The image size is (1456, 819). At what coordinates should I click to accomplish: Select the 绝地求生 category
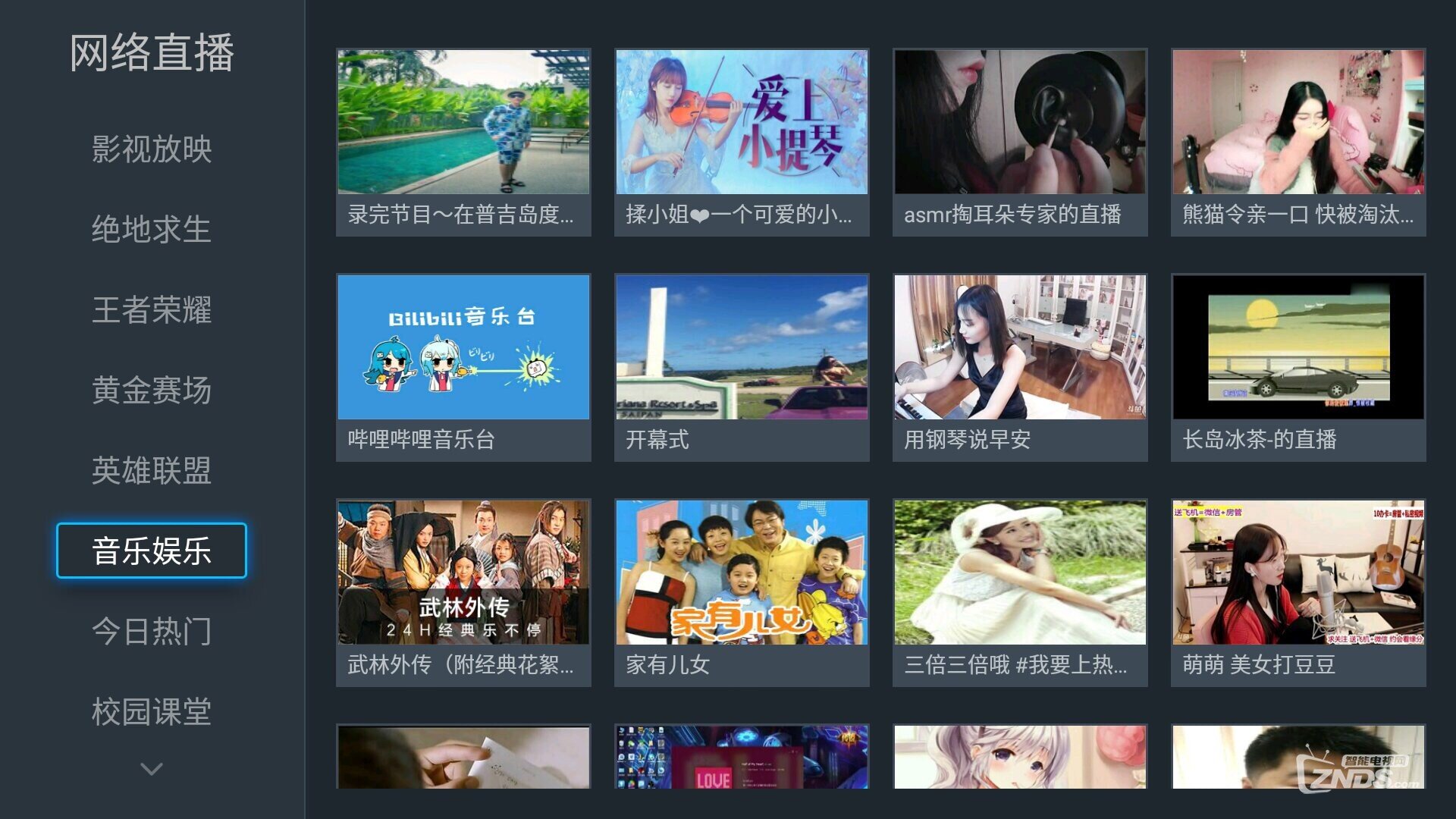click(x=152, y=229)
